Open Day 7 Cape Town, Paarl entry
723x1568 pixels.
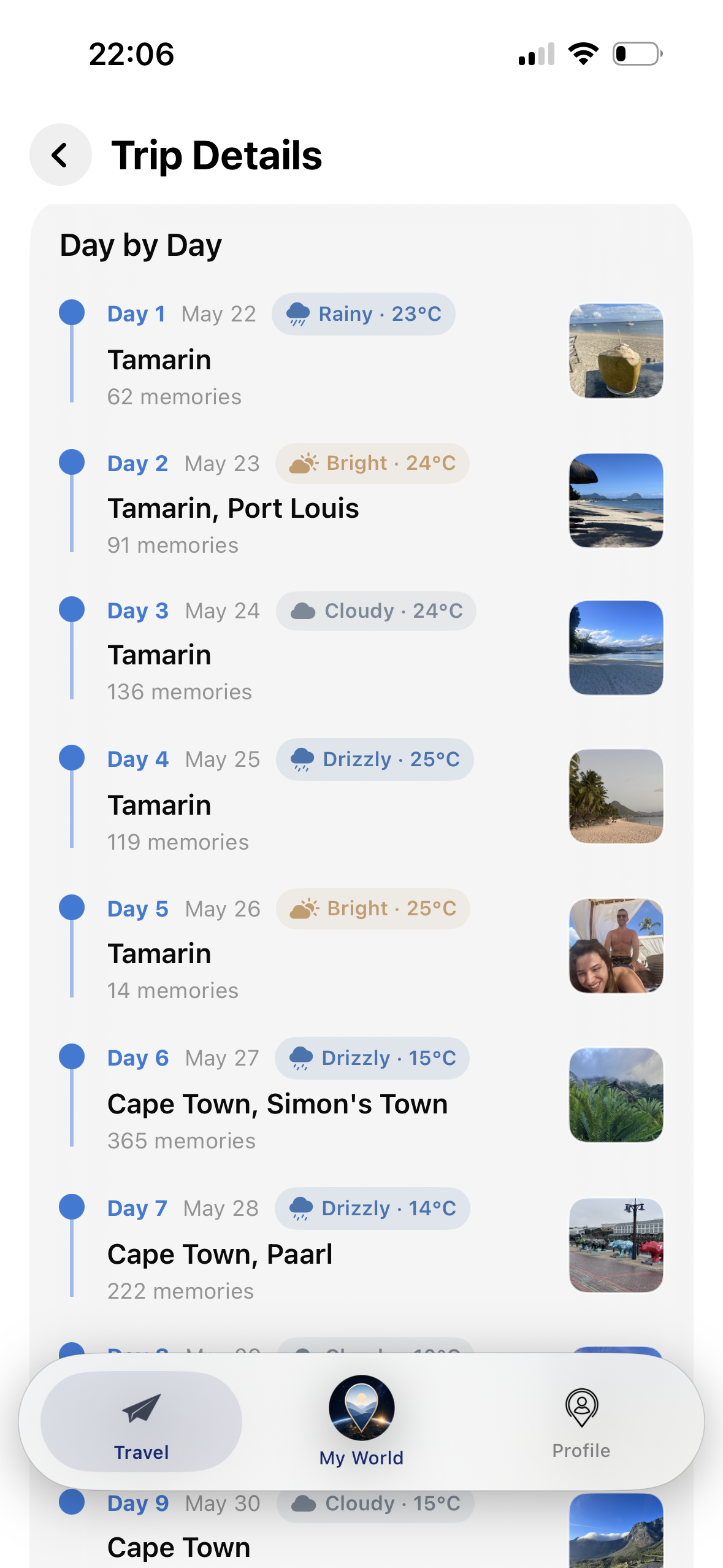click(361, 1245)
